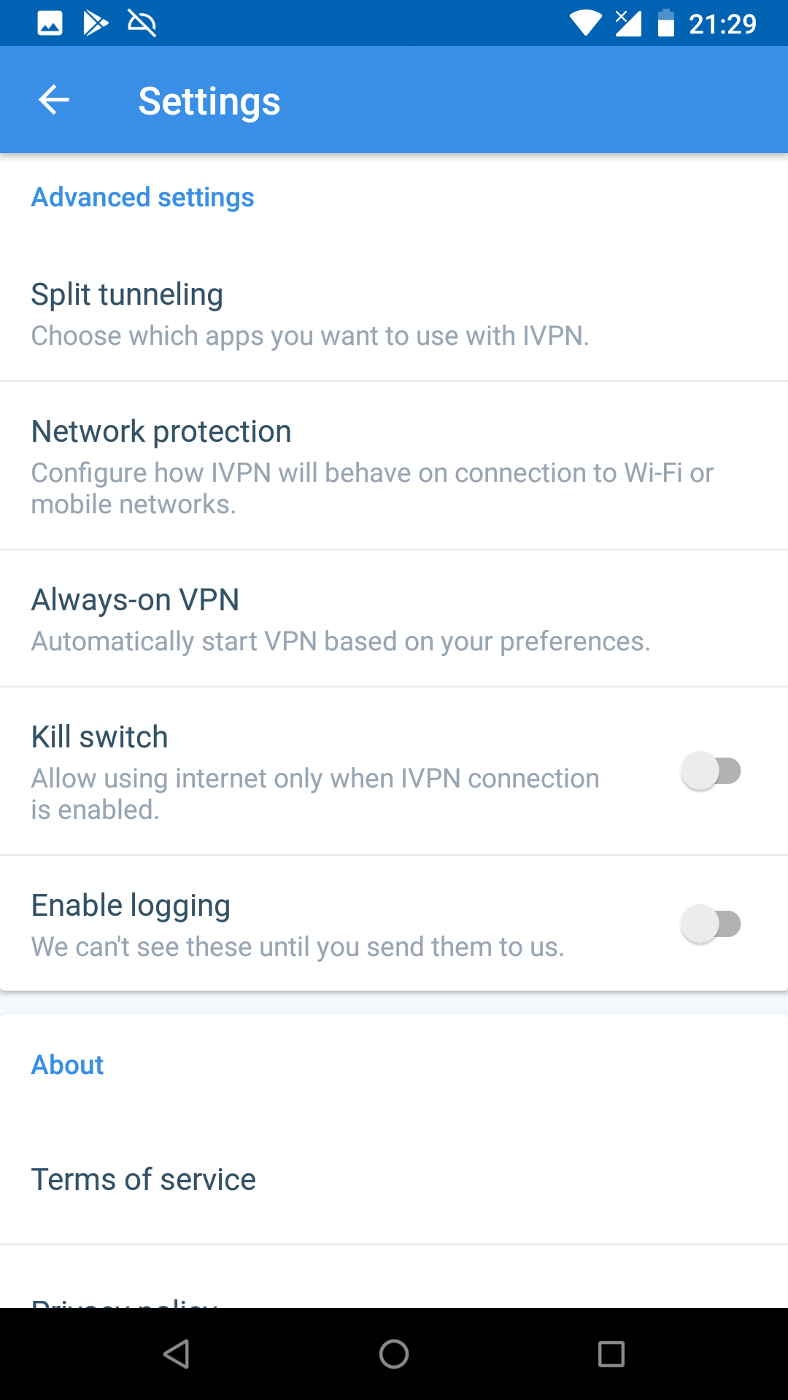
Task: Turn on the Kill switch toggle
Action: 711,772
